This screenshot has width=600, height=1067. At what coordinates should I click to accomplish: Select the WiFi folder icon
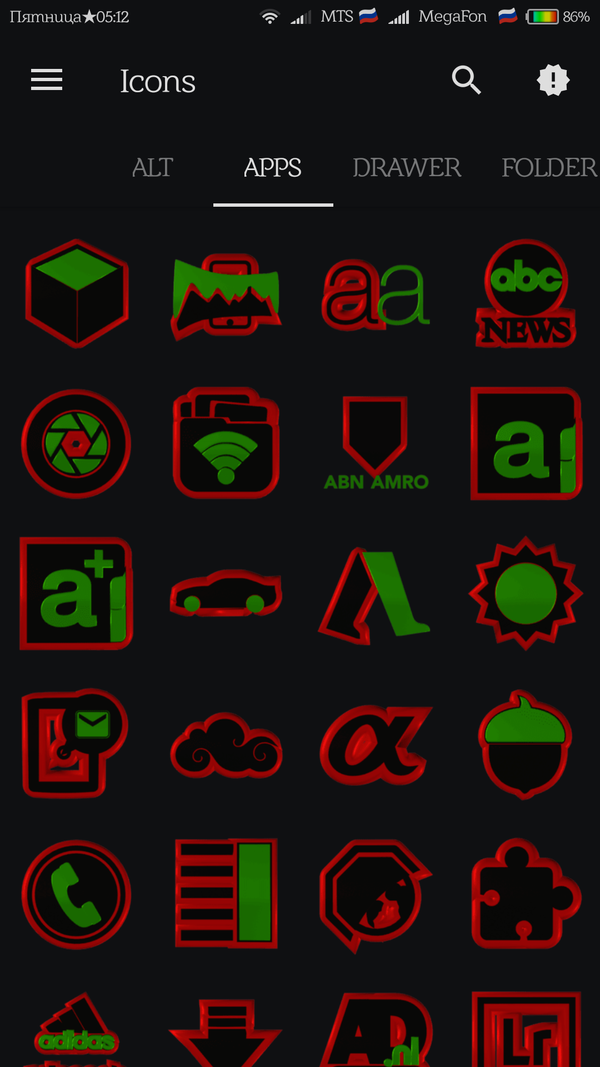click(226, 444)
